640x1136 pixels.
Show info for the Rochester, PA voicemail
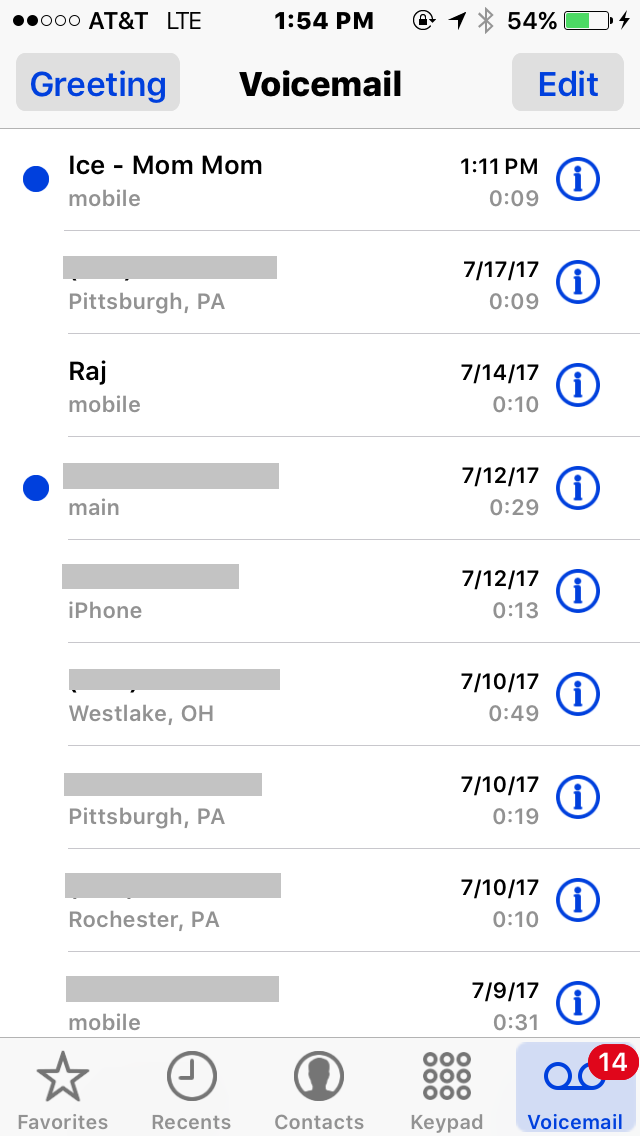coord(577,901)
